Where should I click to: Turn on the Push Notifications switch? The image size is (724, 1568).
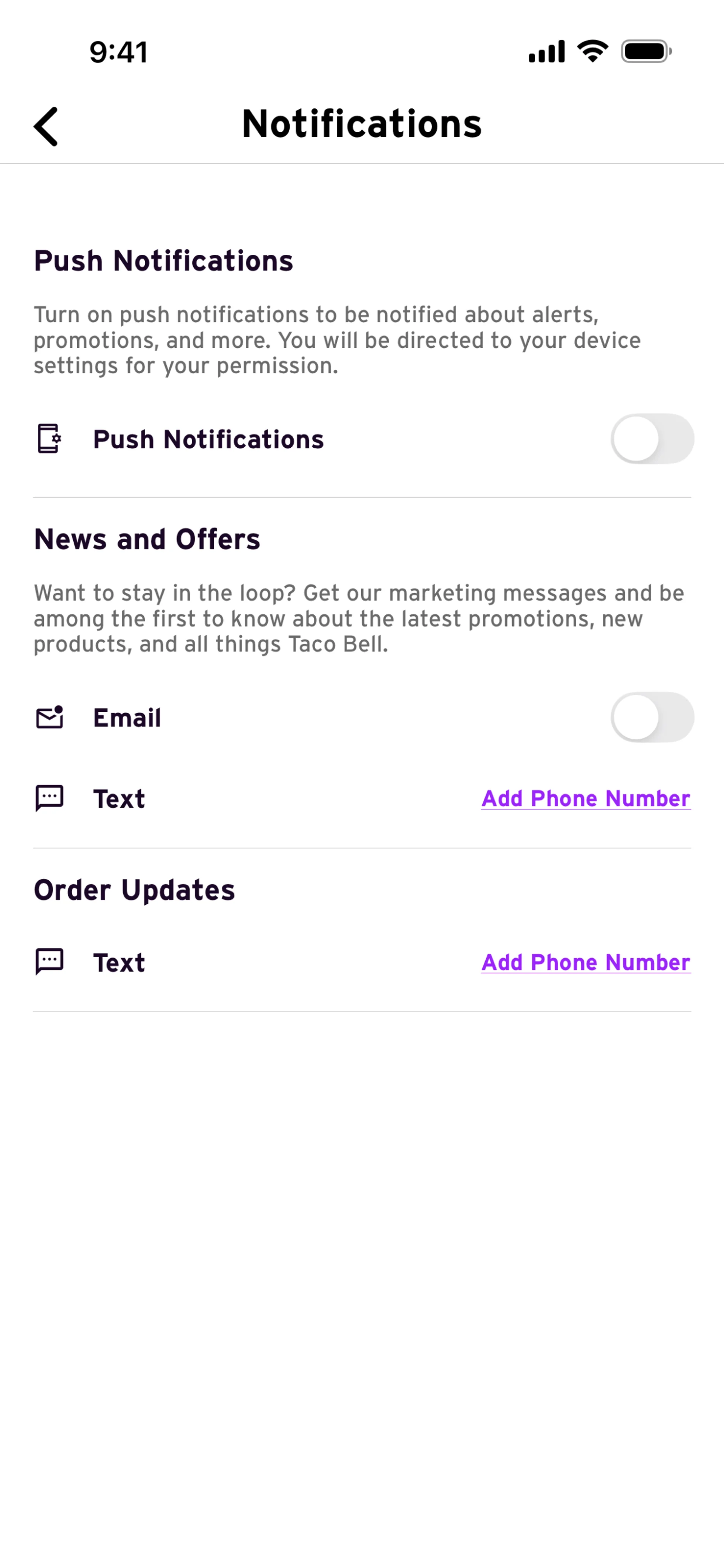[652, 439]
